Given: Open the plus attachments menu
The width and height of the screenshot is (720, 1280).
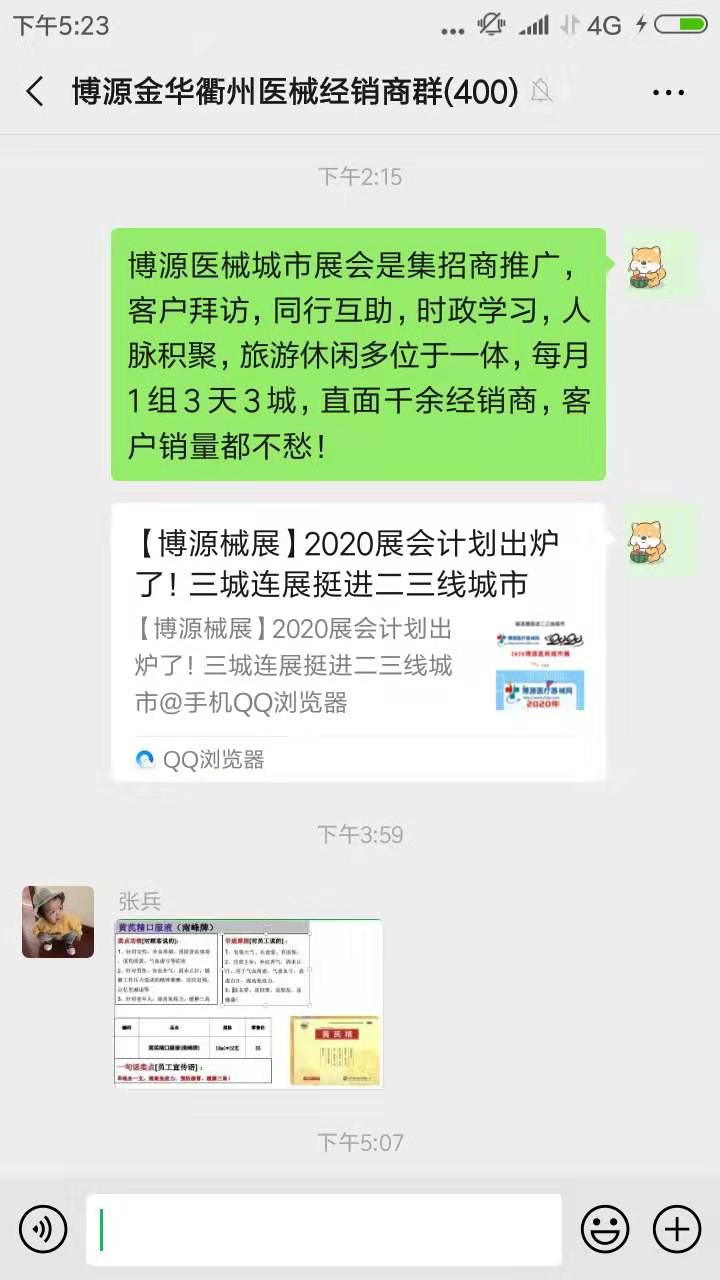Looking at the screenshot, I should coord(677,1229).
